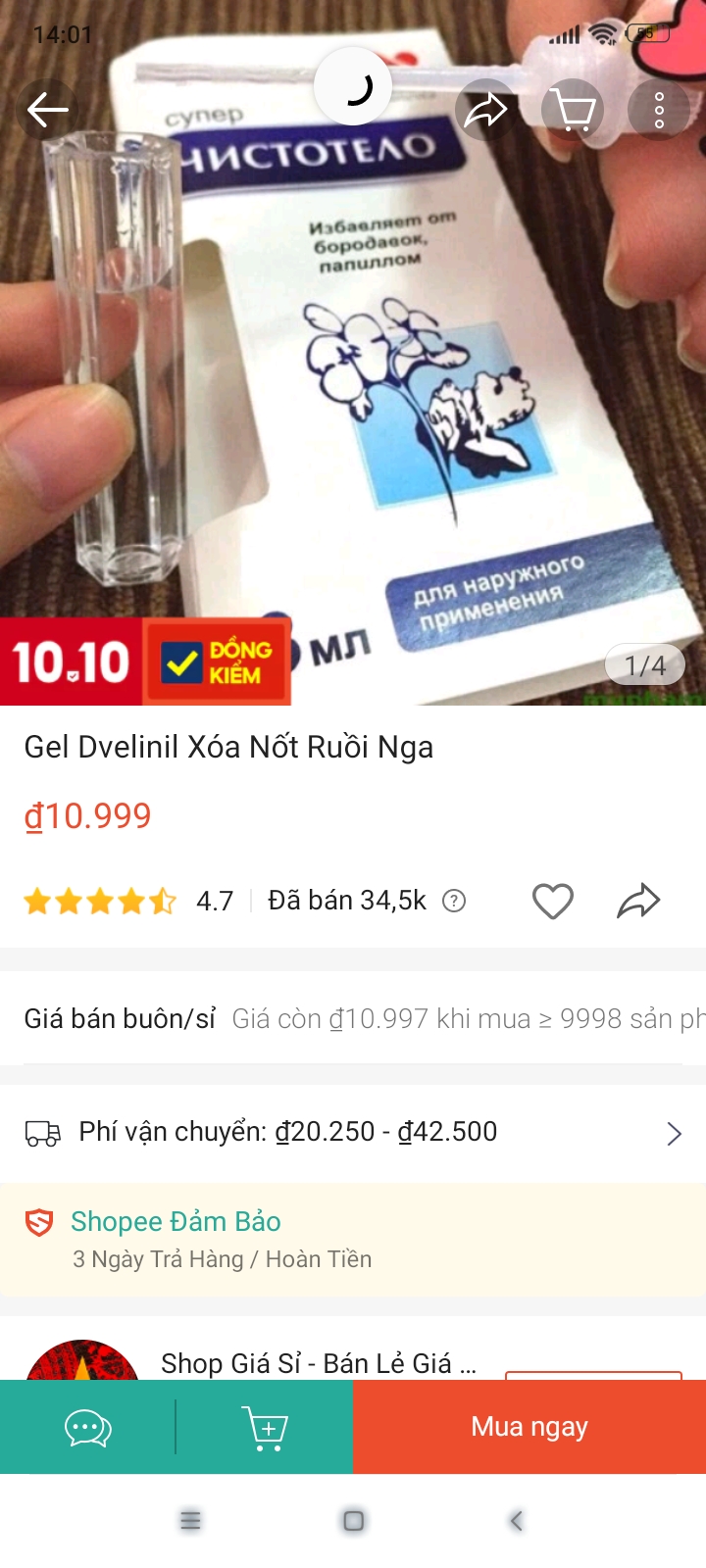Open help icon next to Đã bán 34,5k
The image size is (706, 1568).
(x=454, y=901)
